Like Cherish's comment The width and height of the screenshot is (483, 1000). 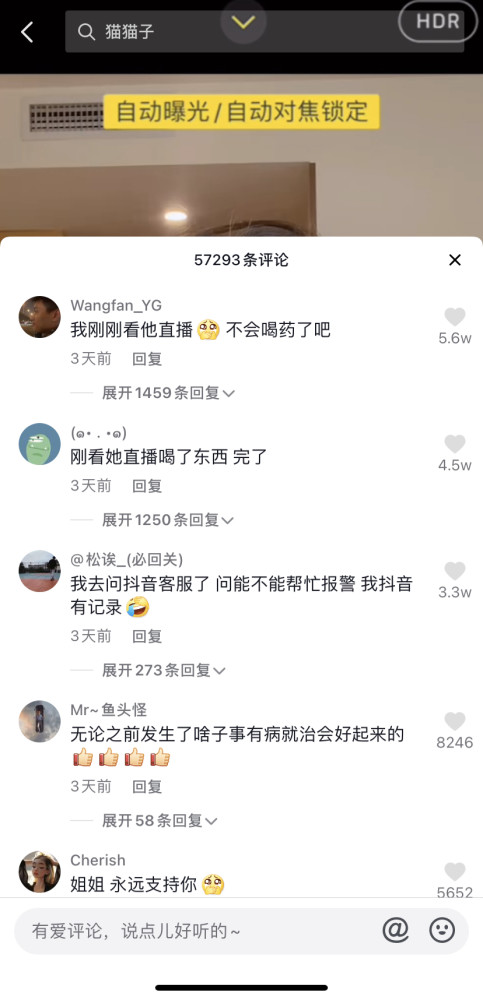(x=455, y=872)
